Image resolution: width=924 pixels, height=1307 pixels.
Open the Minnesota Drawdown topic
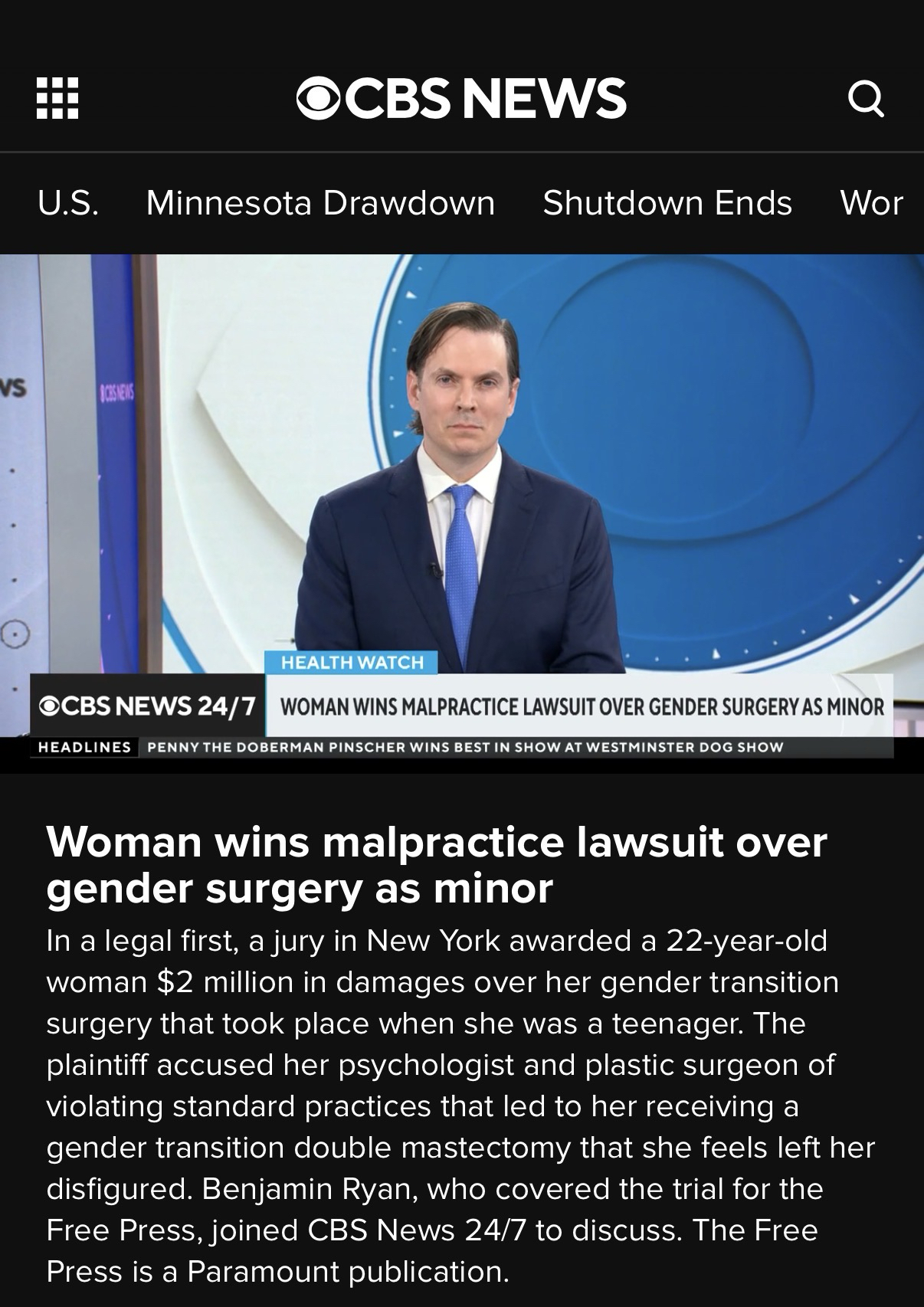(320, 203)
